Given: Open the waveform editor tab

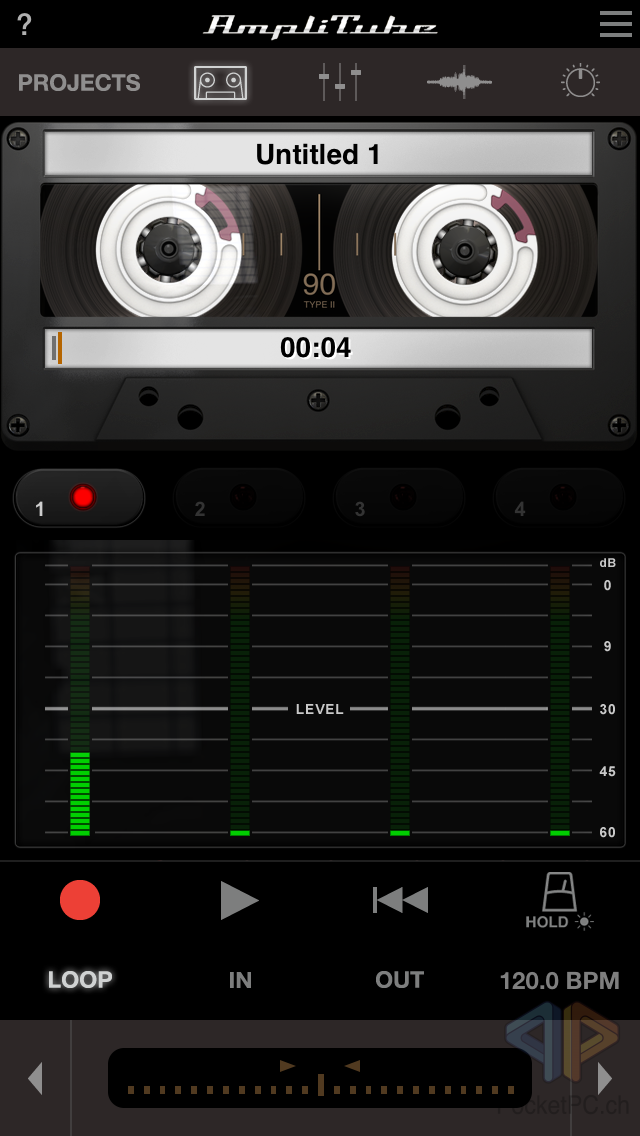Looking at the screenshot, I should click(460, 82).
